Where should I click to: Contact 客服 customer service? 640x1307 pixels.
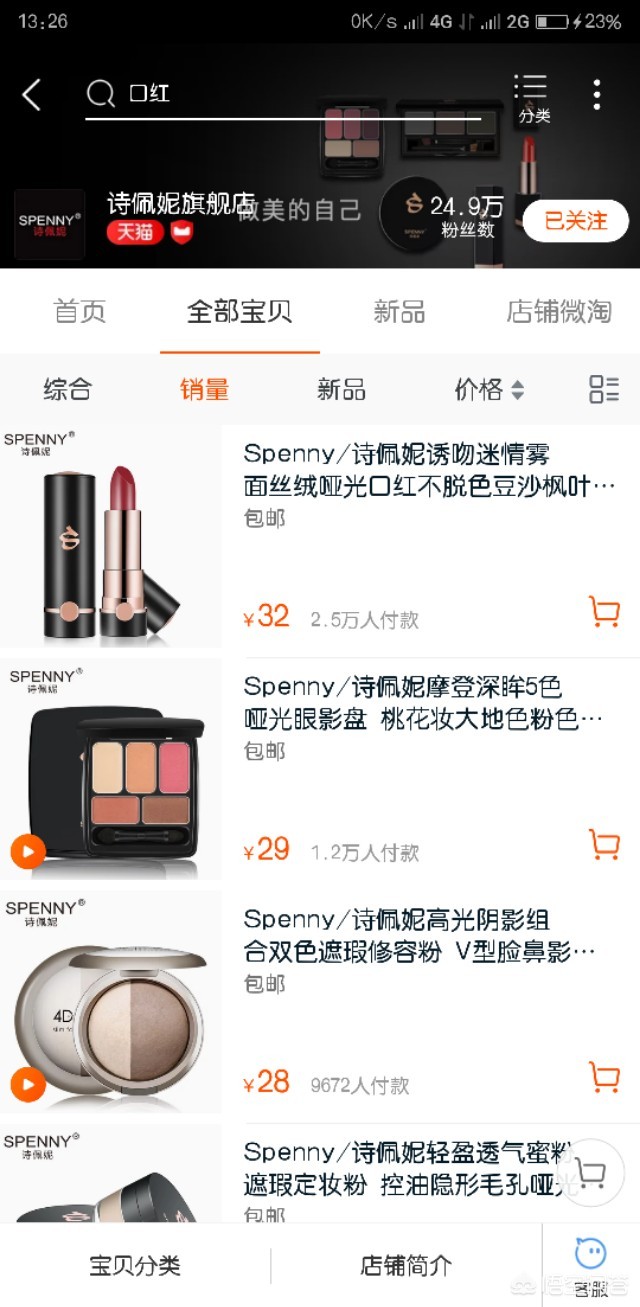tap(591, 1265)
